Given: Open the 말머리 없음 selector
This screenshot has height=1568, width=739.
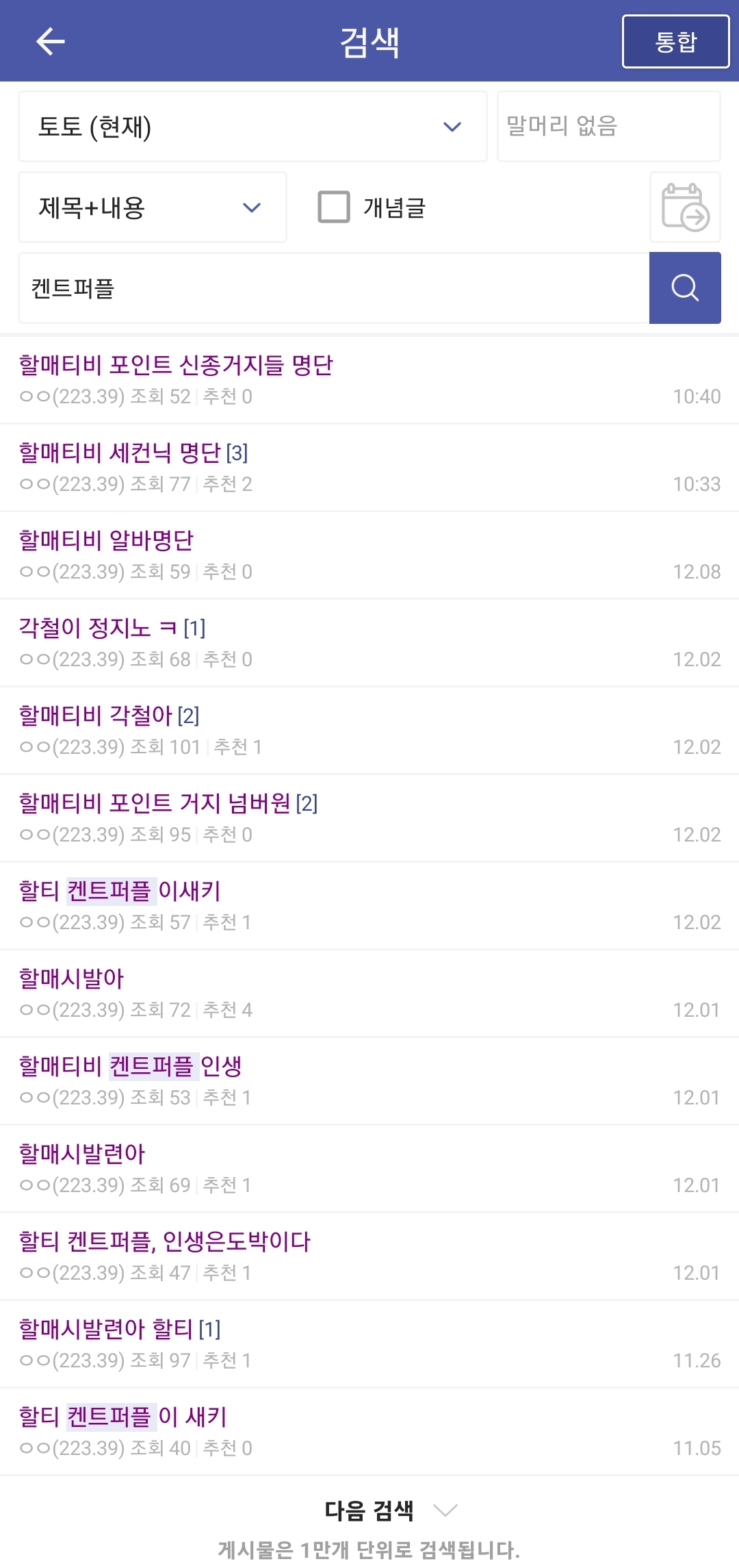Looking at the screenshot, I should pos(608,127).
